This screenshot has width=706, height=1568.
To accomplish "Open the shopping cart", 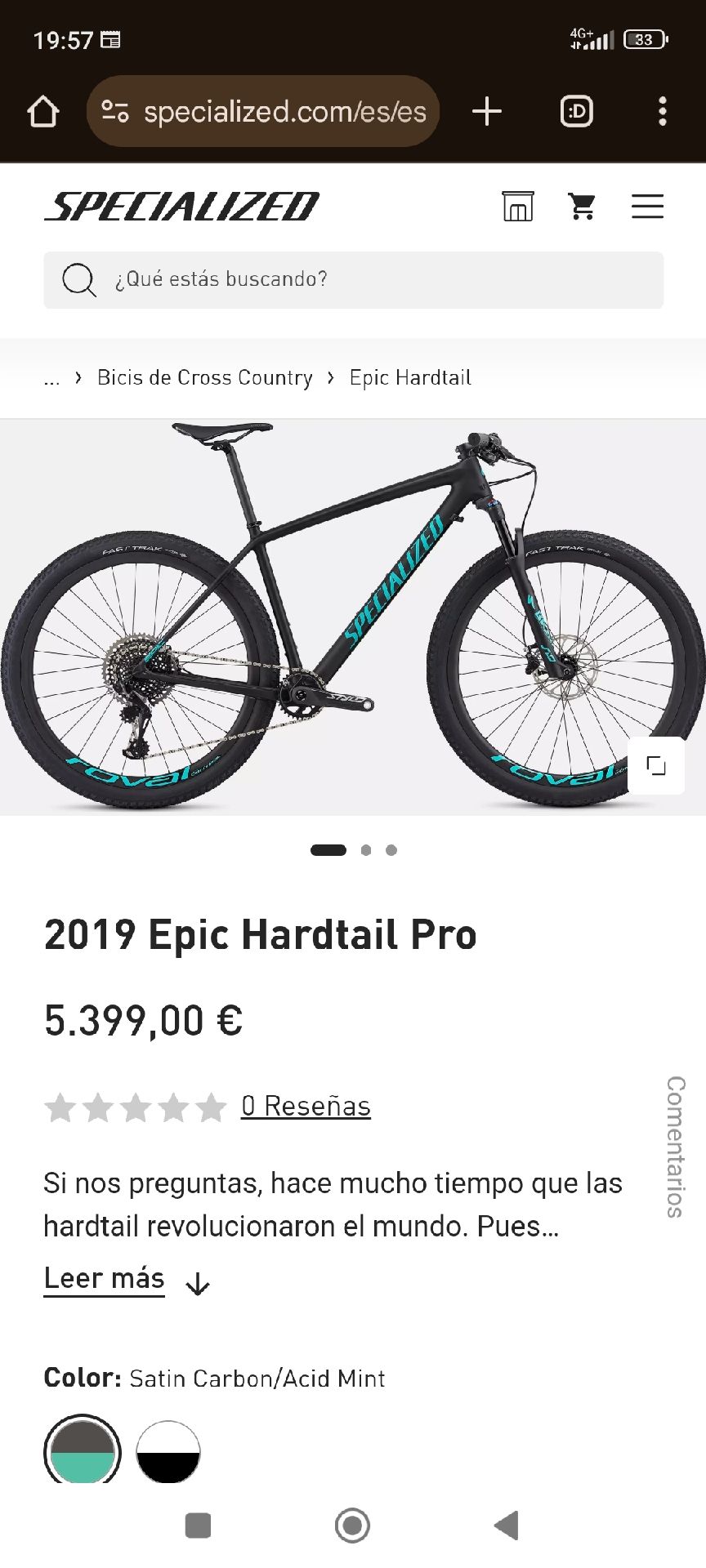I will (x=582, y=207).
